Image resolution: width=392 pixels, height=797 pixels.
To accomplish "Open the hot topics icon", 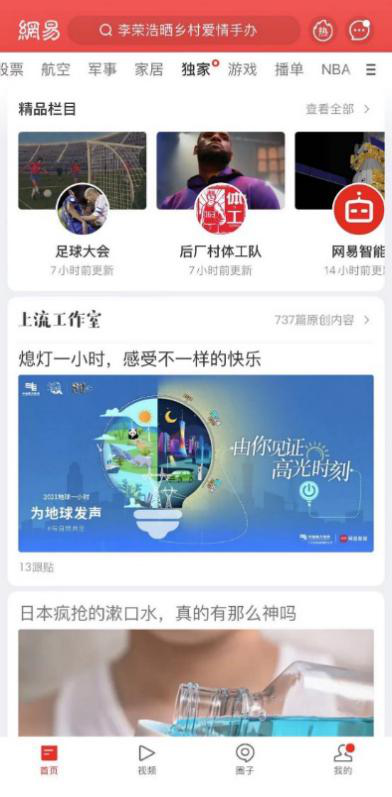I will (x=323, y=30).
